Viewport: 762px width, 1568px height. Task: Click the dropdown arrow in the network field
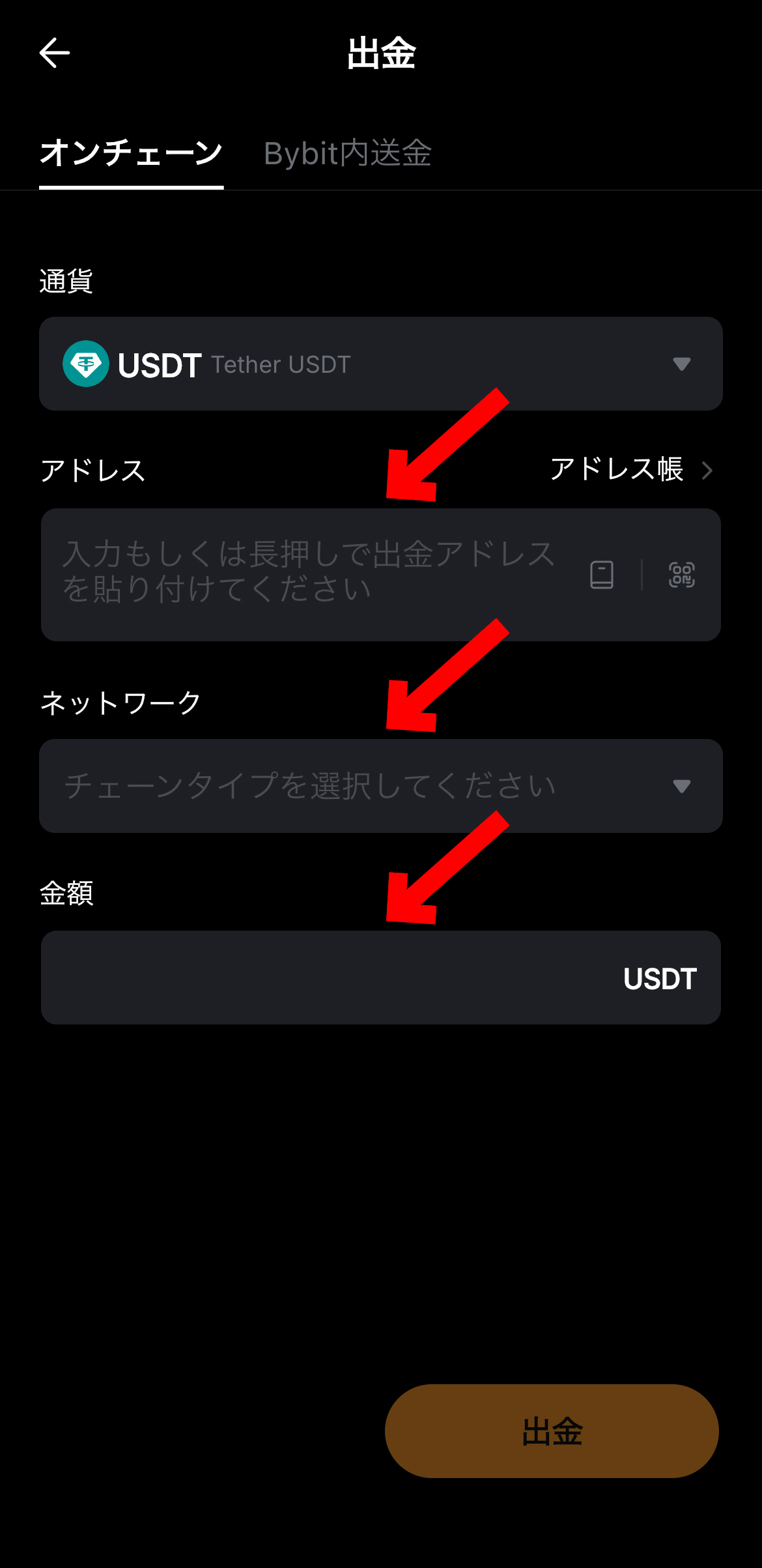point(682,787)
